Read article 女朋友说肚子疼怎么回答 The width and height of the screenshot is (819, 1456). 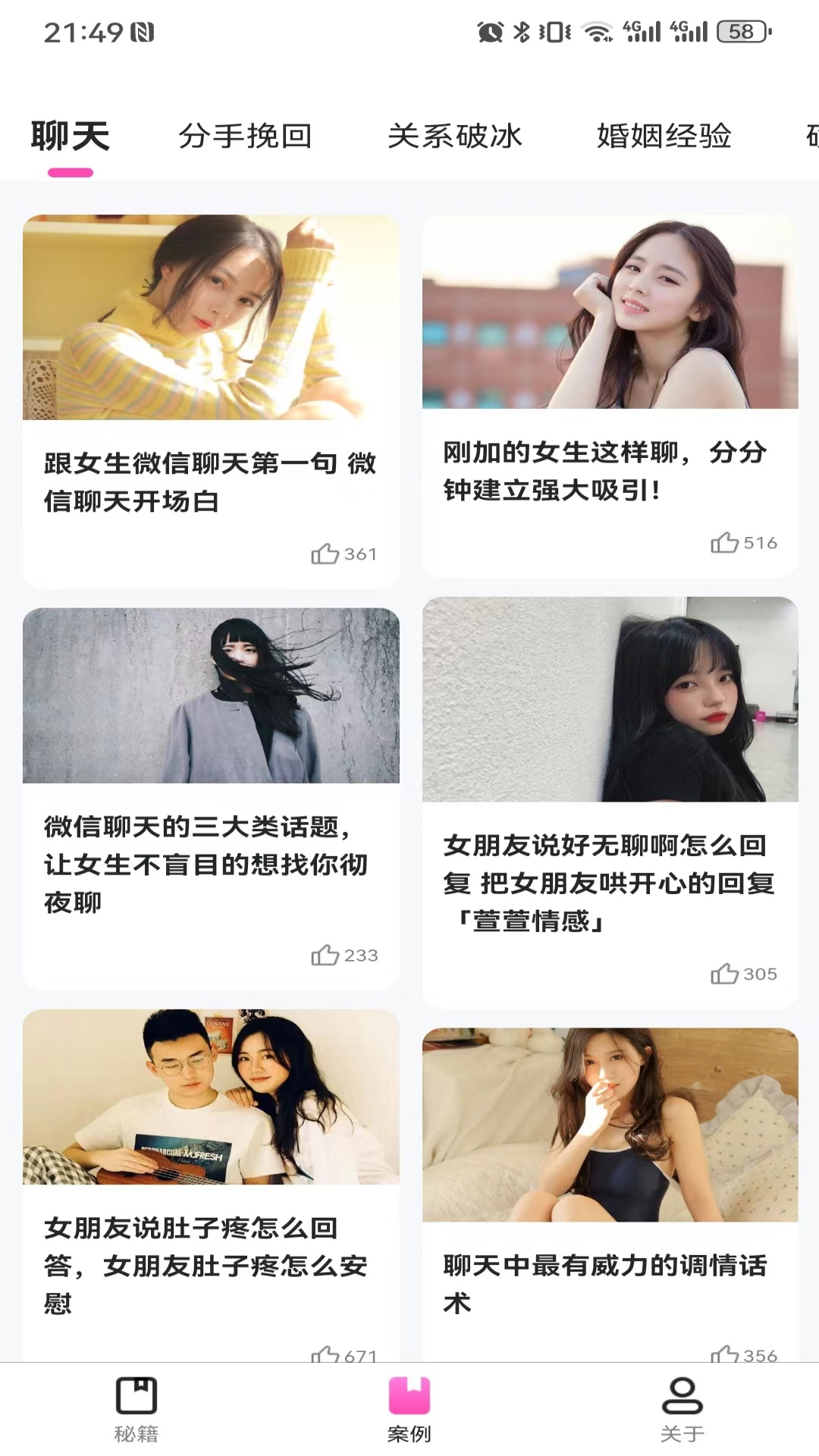(206, 1265)
